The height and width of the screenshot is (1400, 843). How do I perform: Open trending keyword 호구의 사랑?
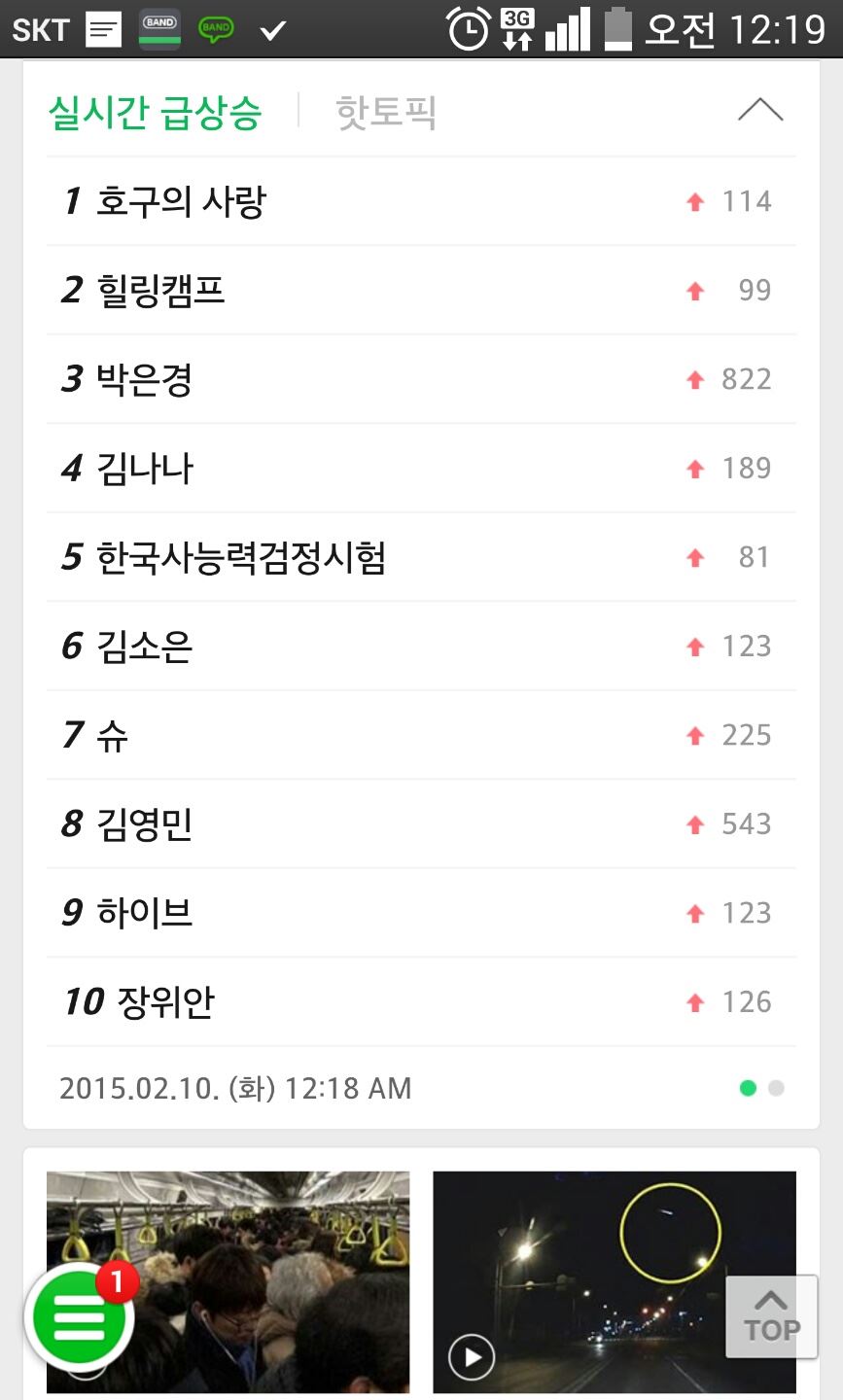point(181,201)
